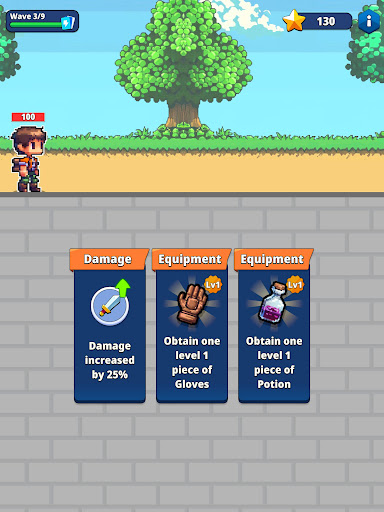Choose the level 1 Gloves equipment card
Screen dimensions: 384x512
pos(192,326)
